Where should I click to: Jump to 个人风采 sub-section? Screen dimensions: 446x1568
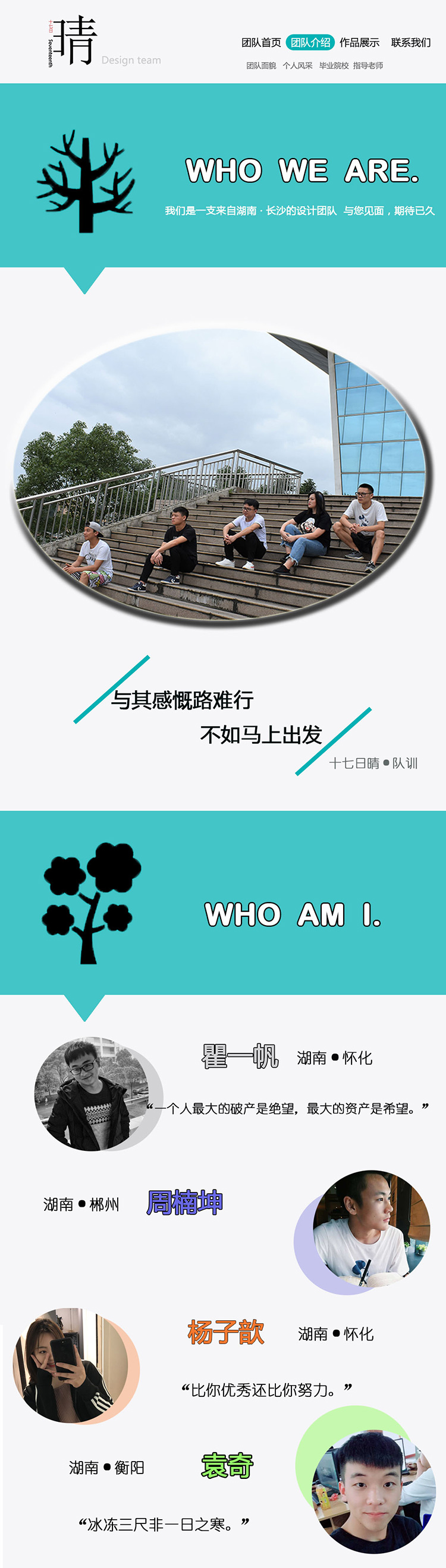[x=297, y=66]
